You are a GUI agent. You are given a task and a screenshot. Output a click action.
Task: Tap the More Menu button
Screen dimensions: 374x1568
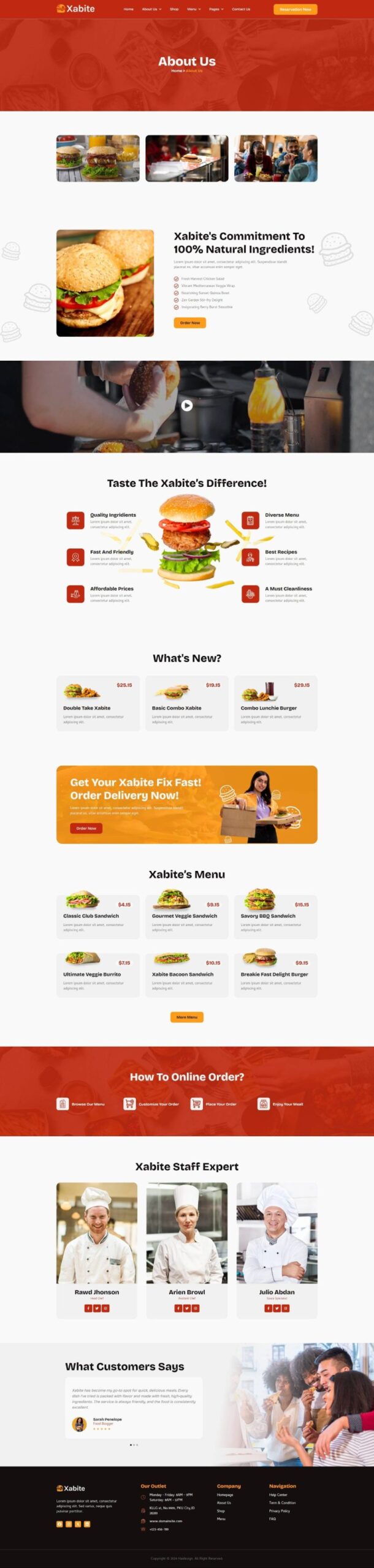point(187,1017)
